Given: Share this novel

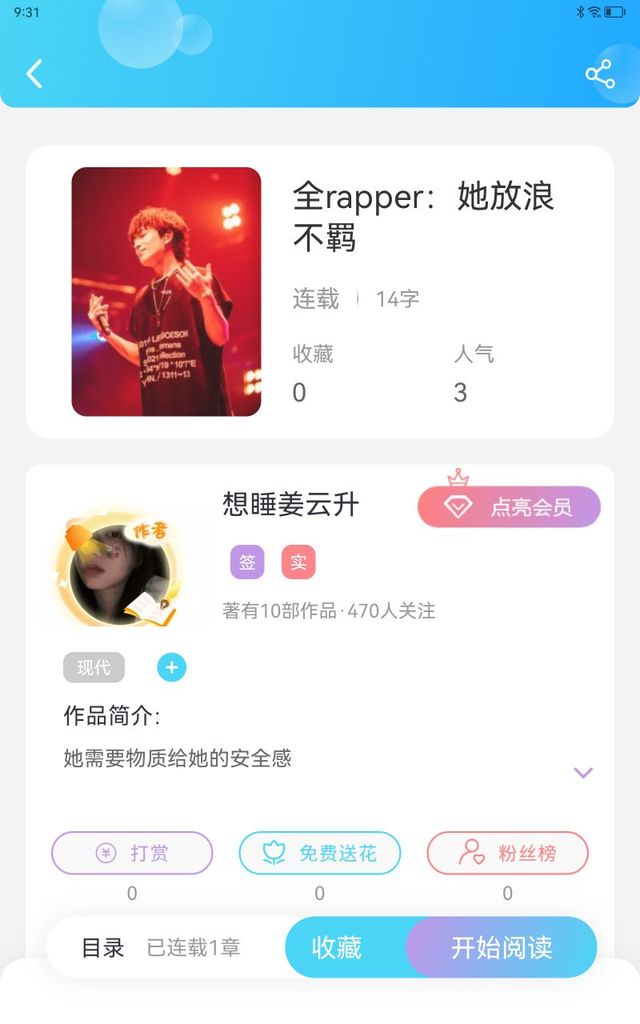Looking at the screenshot, I should pos(600,74).
